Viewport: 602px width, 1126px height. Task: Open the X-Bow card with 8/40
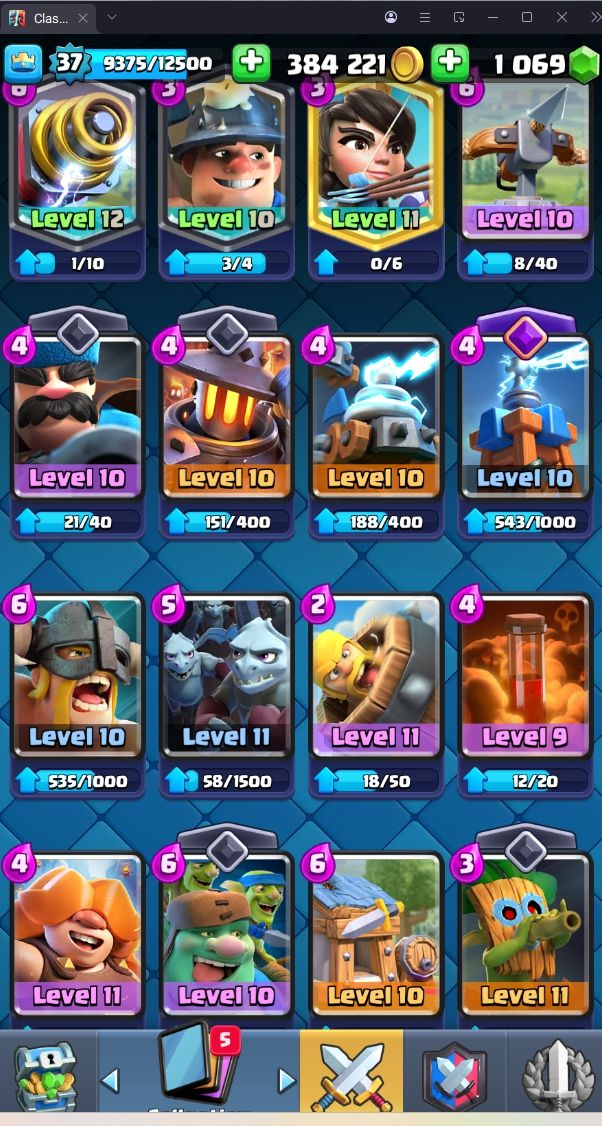click(x=525, y=180)
